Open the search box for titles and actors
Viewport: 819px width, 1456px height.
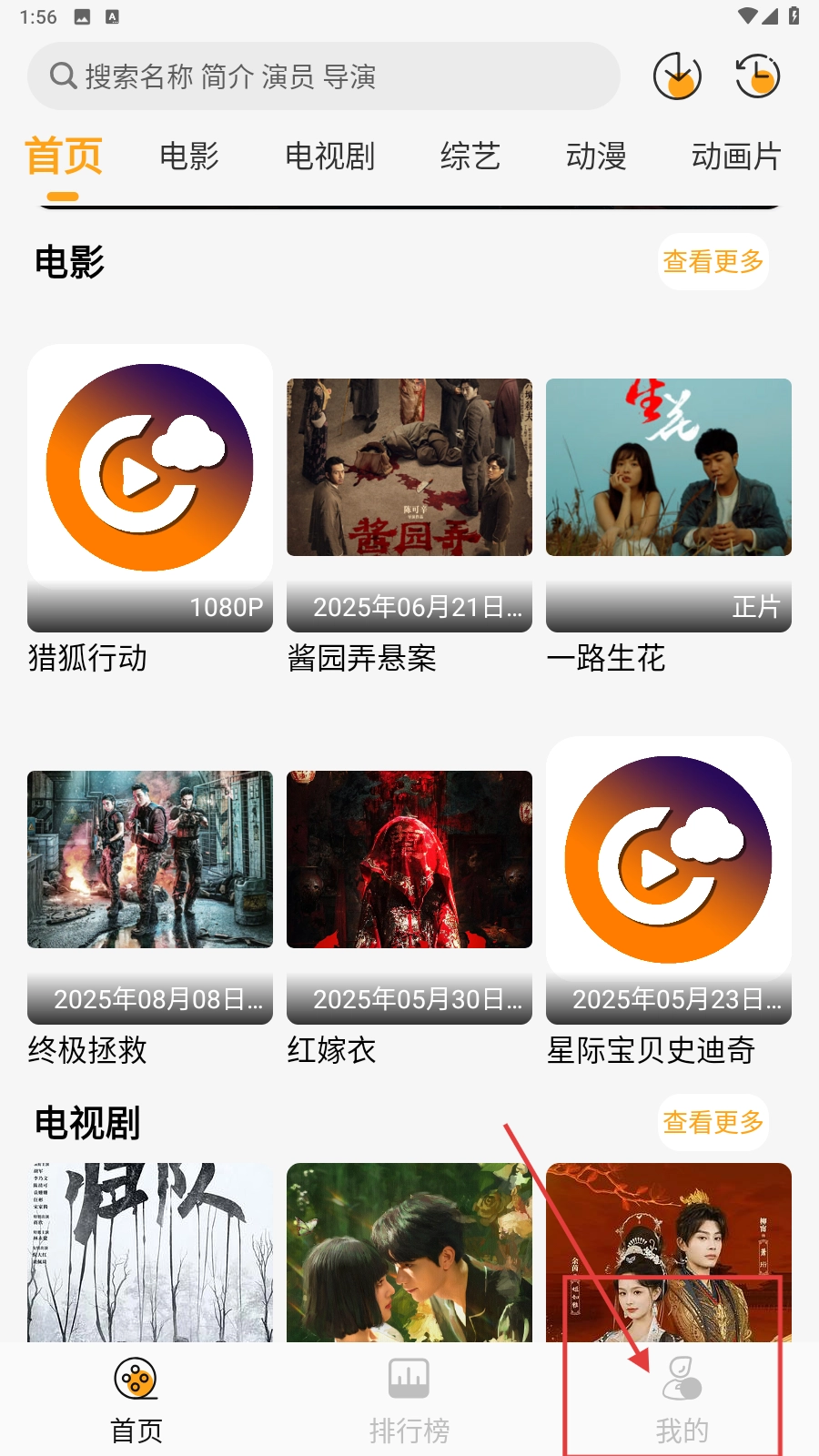[x=323, y=76]
